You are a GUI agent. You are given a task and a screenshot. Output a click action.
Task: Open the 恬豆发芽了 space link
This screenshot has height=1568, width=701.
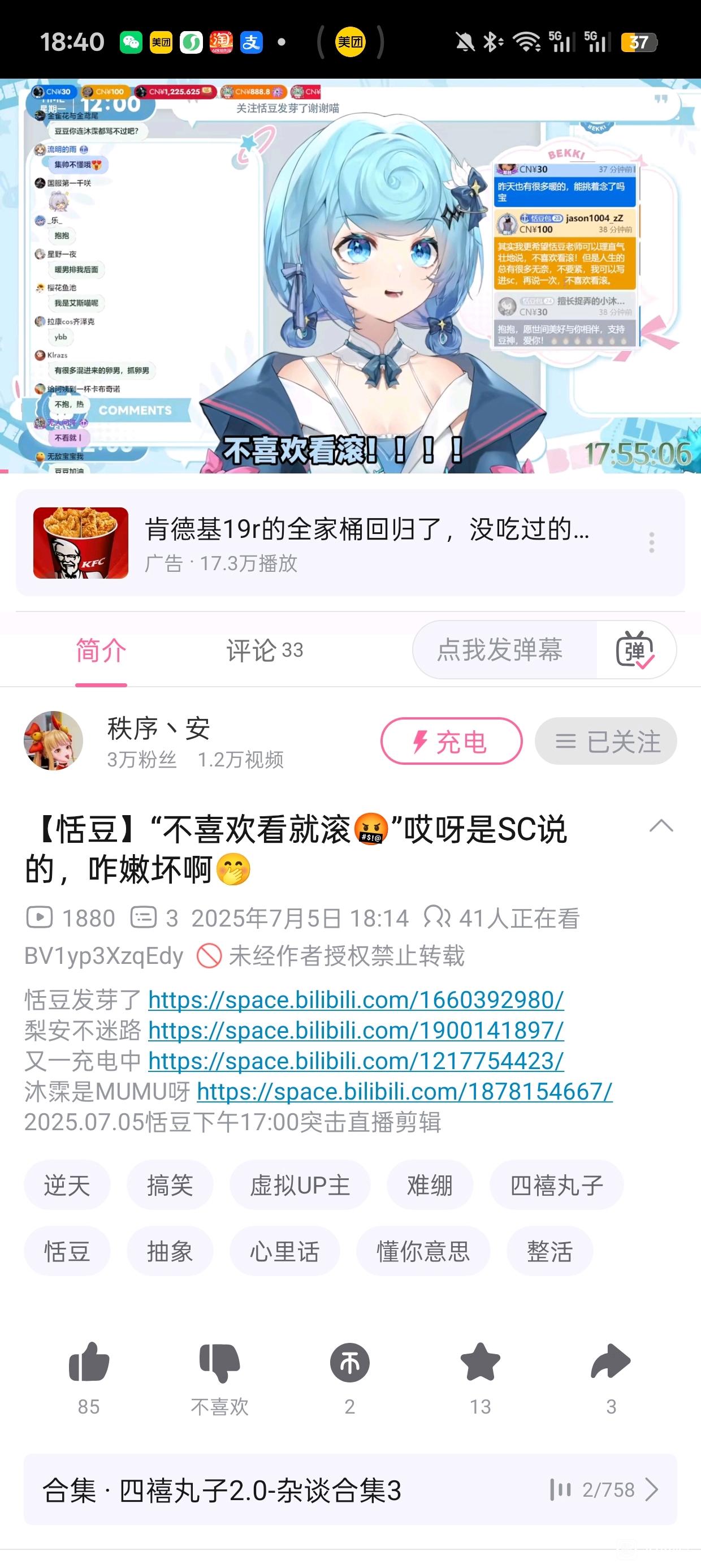point(356,1000)
